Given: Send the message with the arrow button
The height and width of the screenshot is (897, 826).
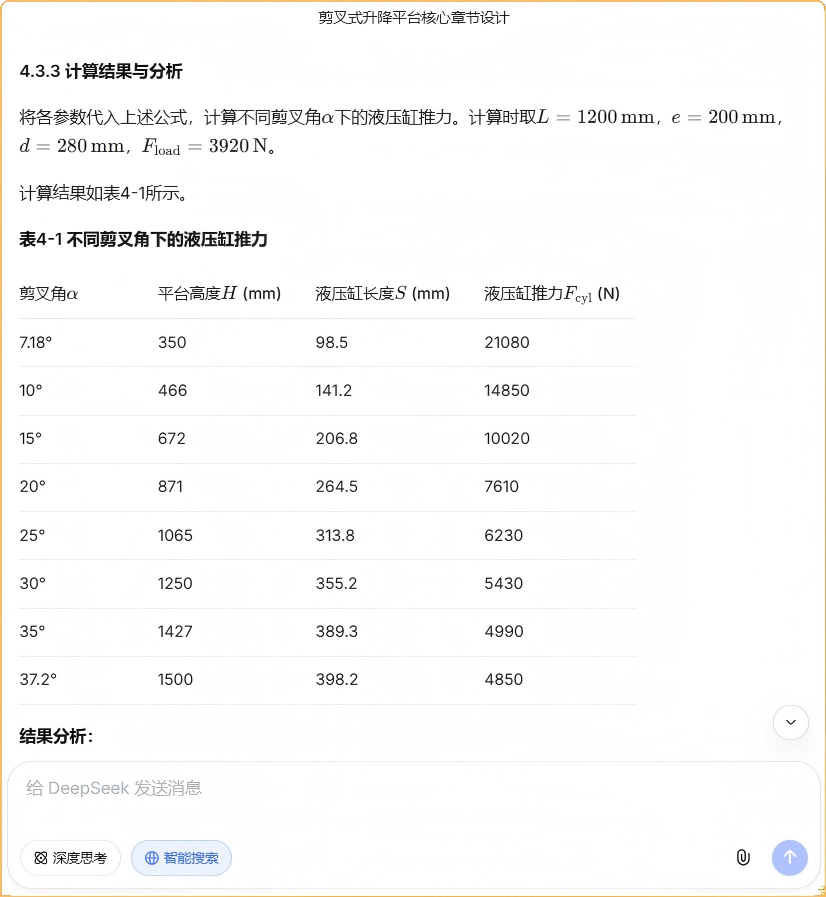Looking at the screenshot, I should [x=789, y=857].
